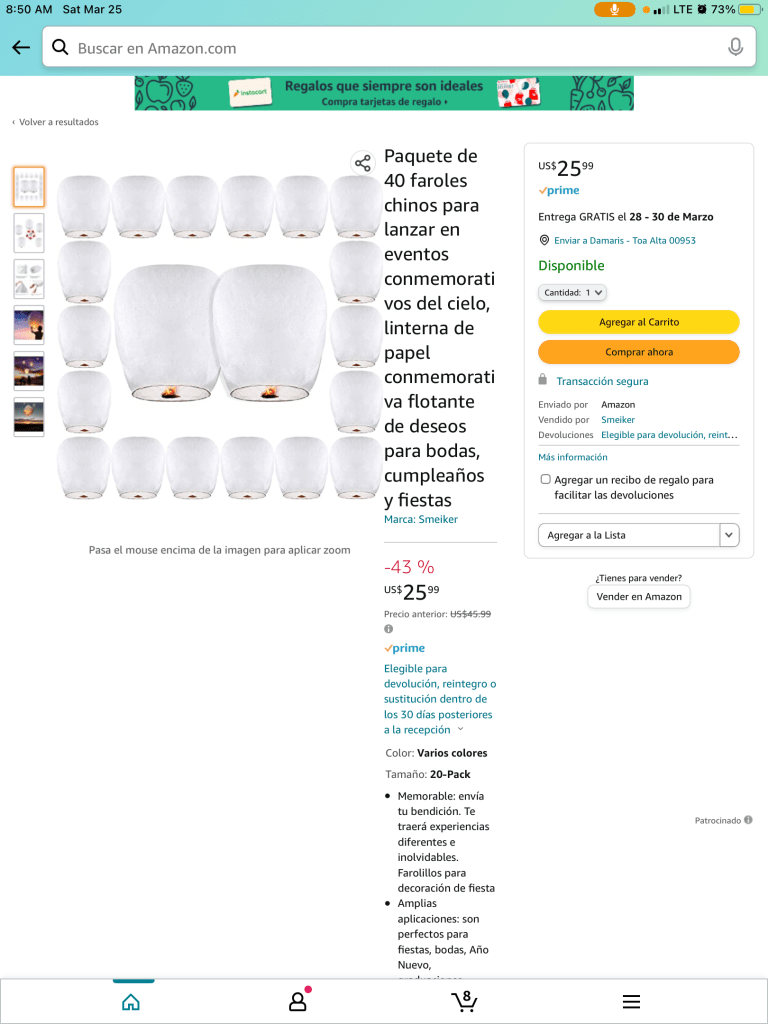Open Más información link
Image resolution: width=768 pixels, height=1024 pixels.
tap(573, 457)
